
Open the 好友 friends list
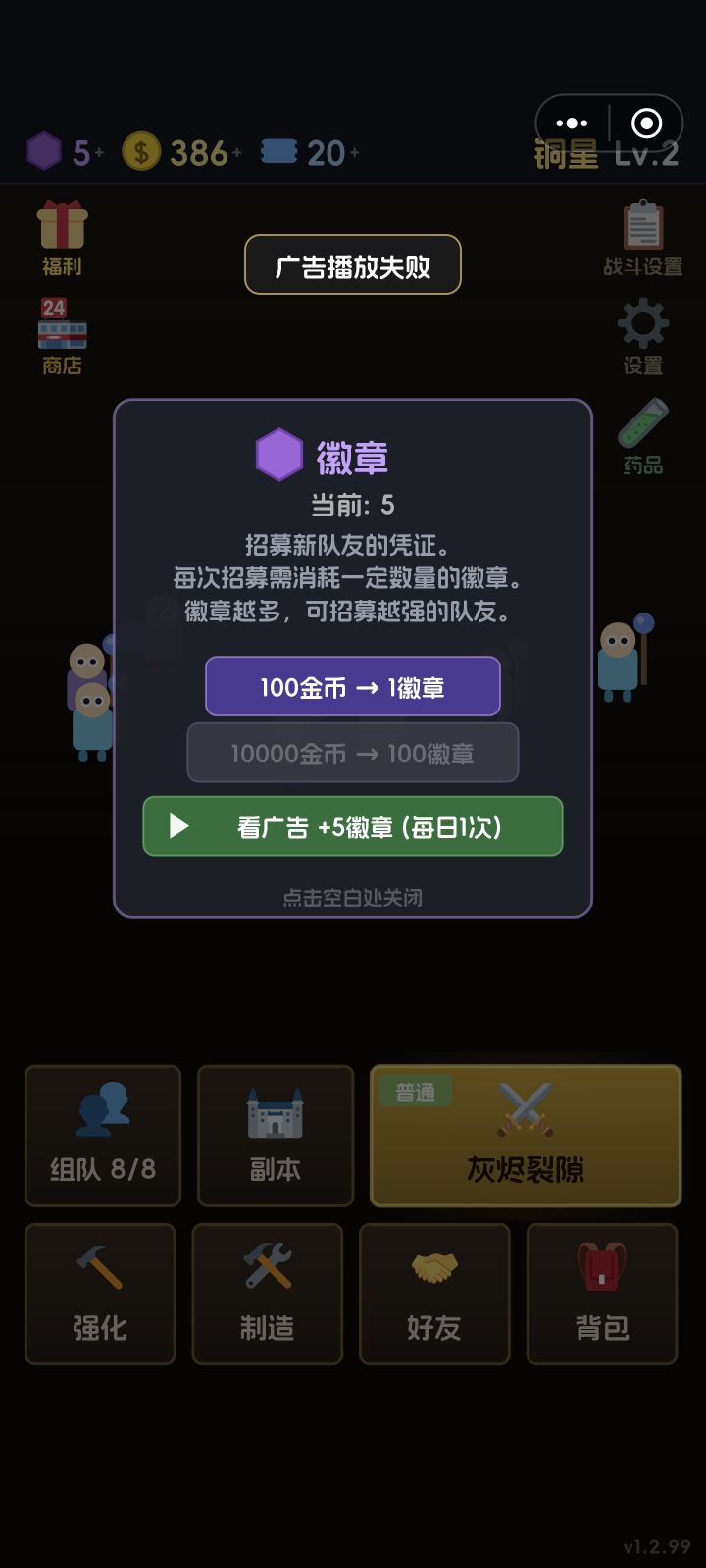pos(434,1294)
